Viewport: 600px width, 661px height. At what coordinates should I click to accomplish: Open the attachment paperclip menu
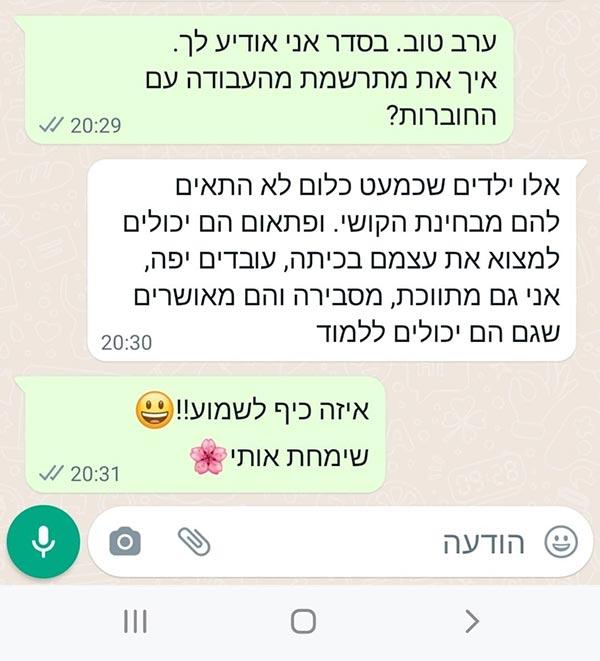[194, 542]
